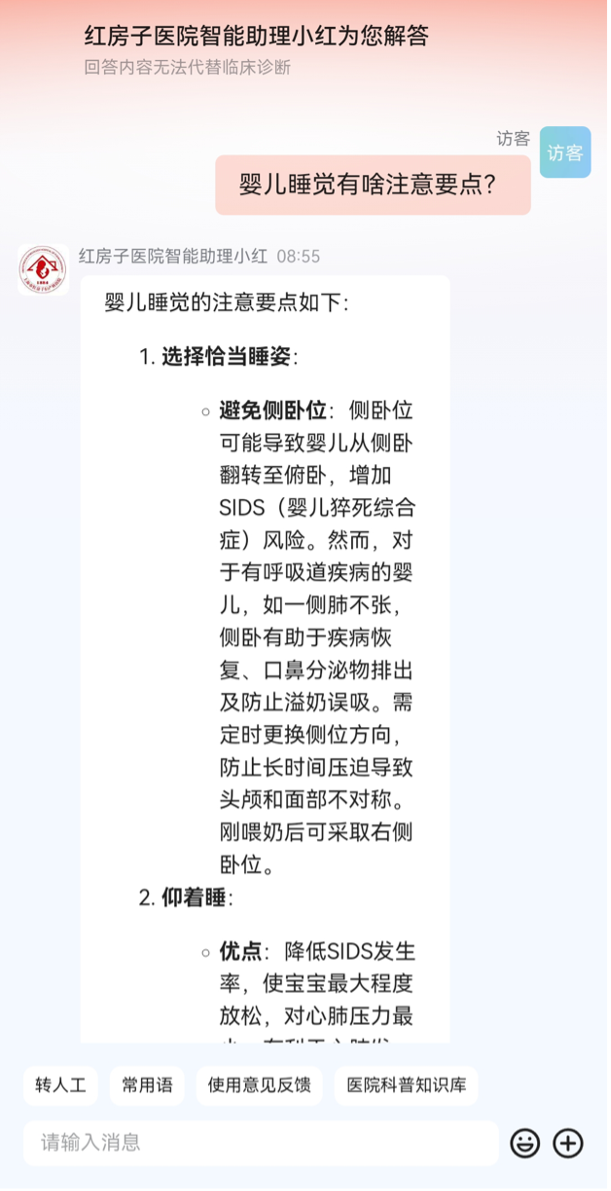Image resolution: width=611 pixels, height=1191 pixels.
Task: Open 常用语 quick phrases
Action: click(x=147, y=1085)
